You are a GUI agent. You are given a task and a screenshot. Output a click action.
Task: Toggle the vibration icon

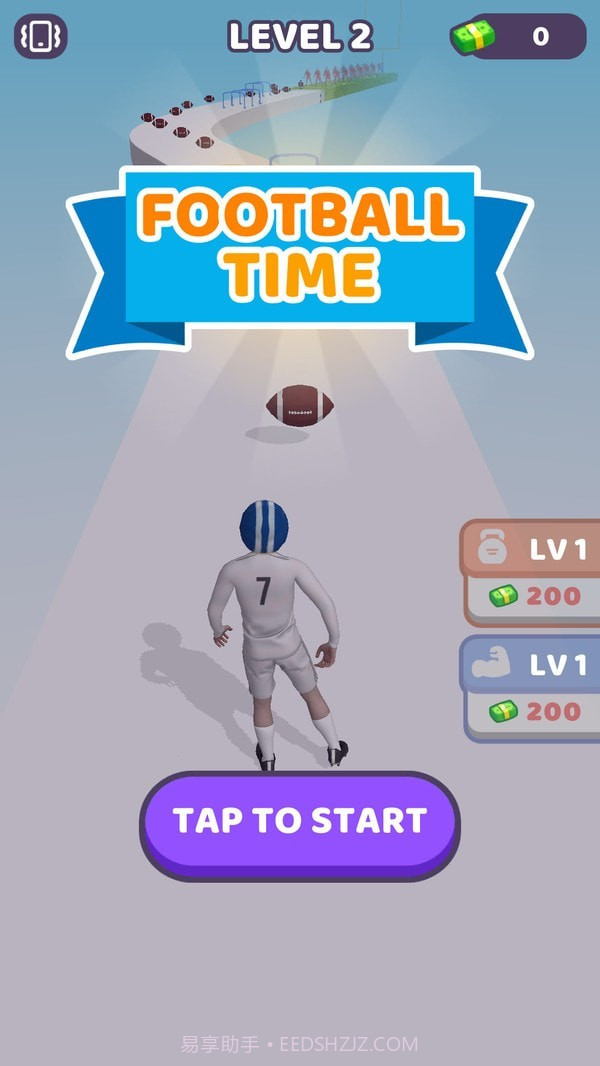click(x=40, y=37)
